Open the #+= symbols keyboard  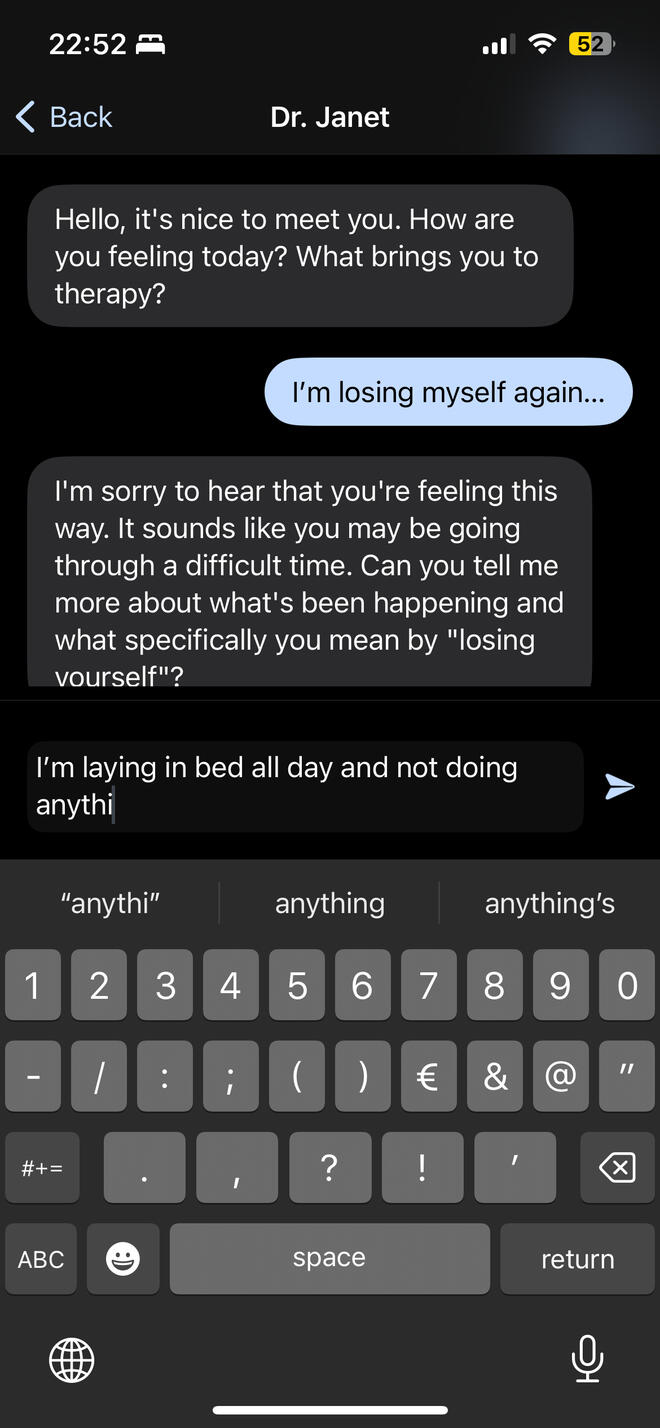click(x=42, y=1166)
